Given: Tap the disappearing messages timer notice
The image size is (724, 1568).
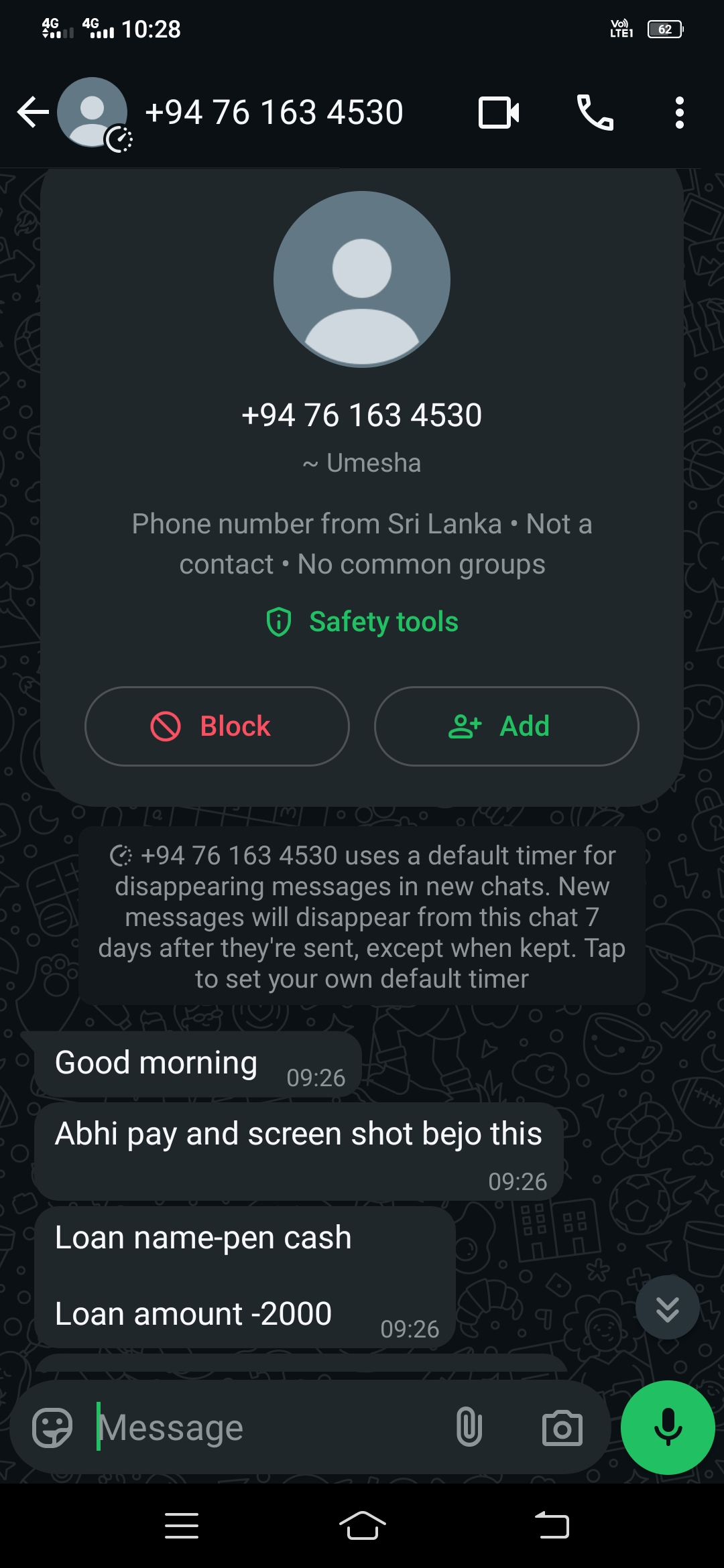Looking at the screenshot, I should (362, 916).
